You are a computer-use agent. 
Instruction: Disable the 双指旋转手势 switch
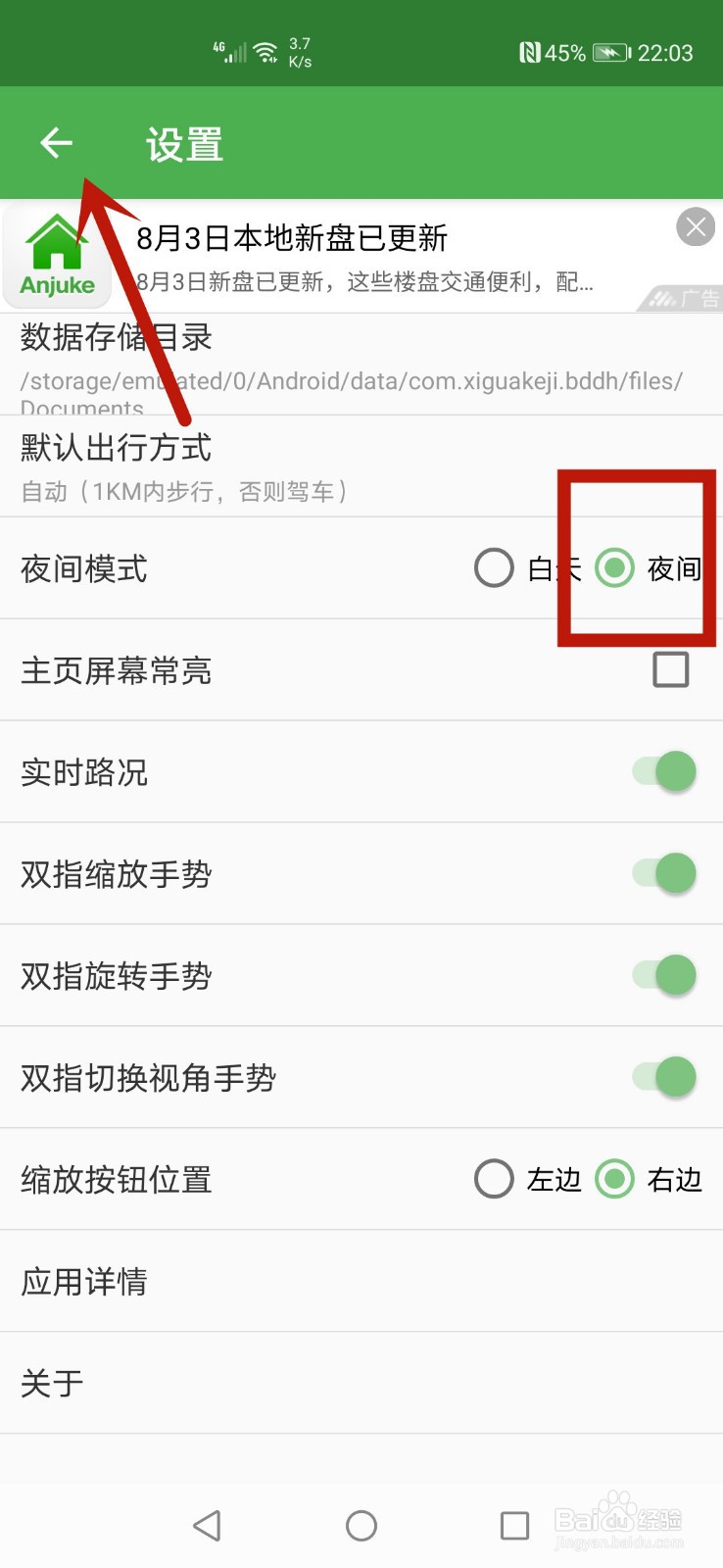664,975
